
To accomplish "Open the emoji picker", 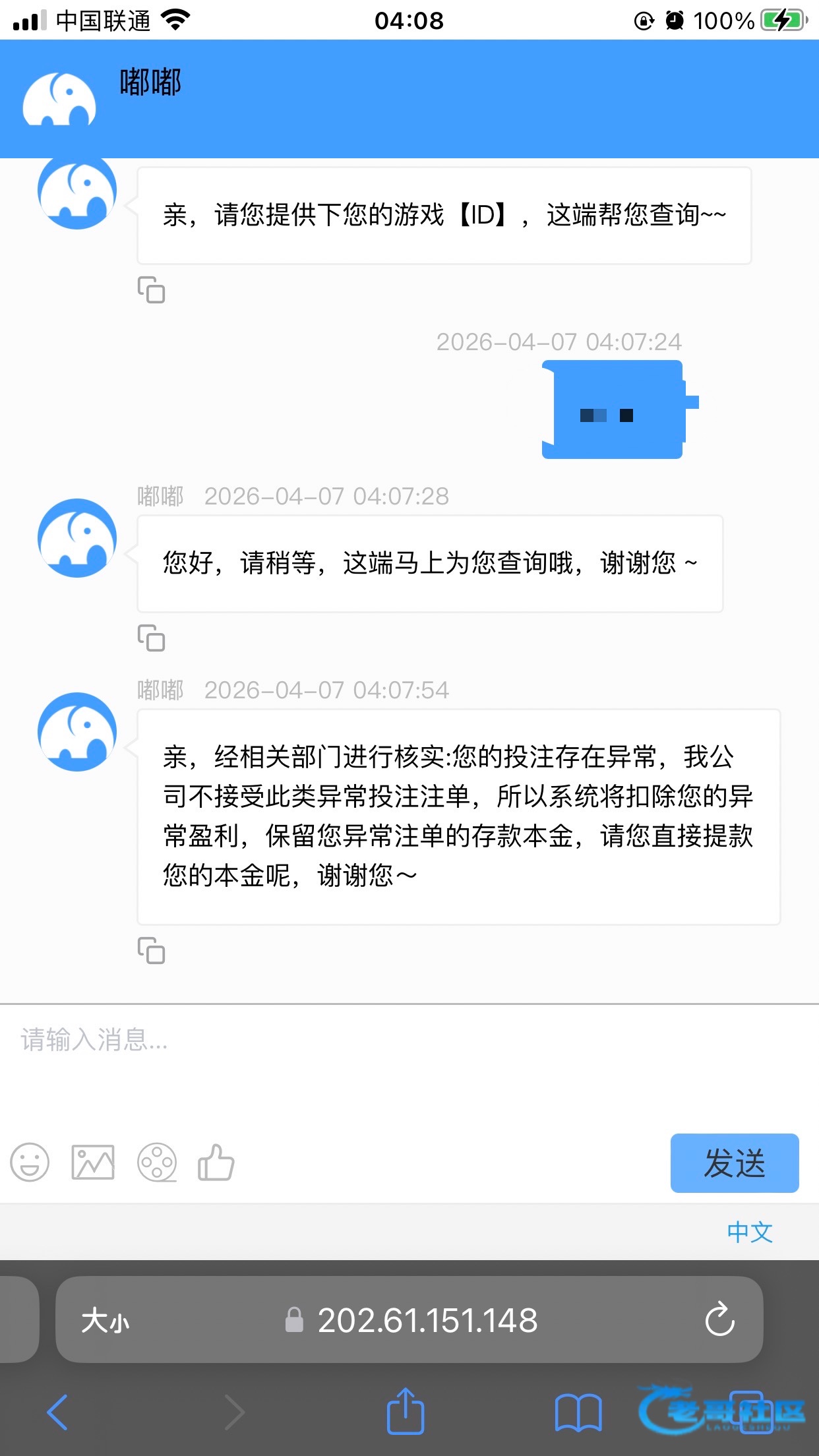I will click(x=30, y=1162).
